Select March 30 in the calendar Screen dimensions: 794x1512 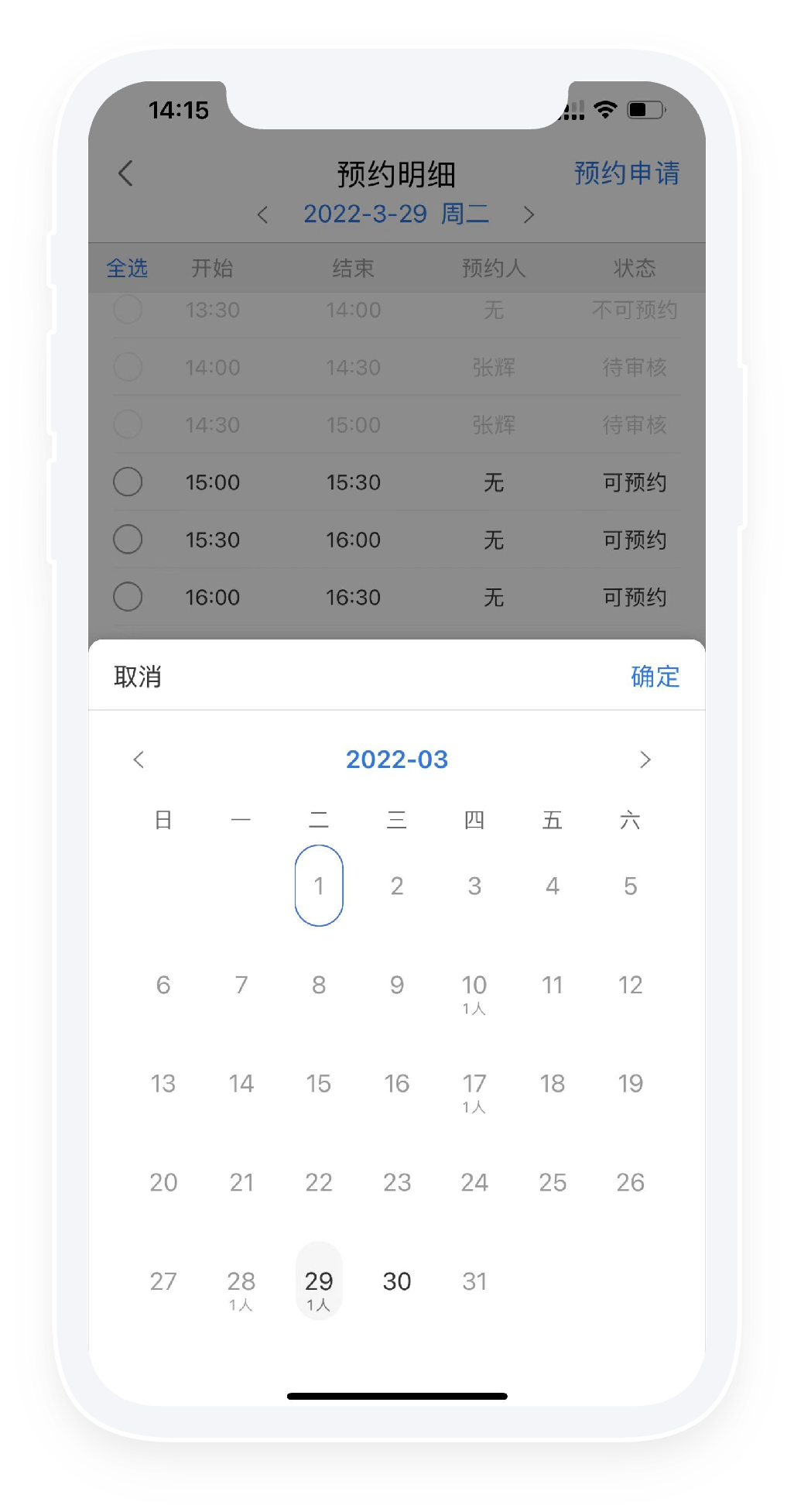pyautogui.click(x=397, y=1281)
